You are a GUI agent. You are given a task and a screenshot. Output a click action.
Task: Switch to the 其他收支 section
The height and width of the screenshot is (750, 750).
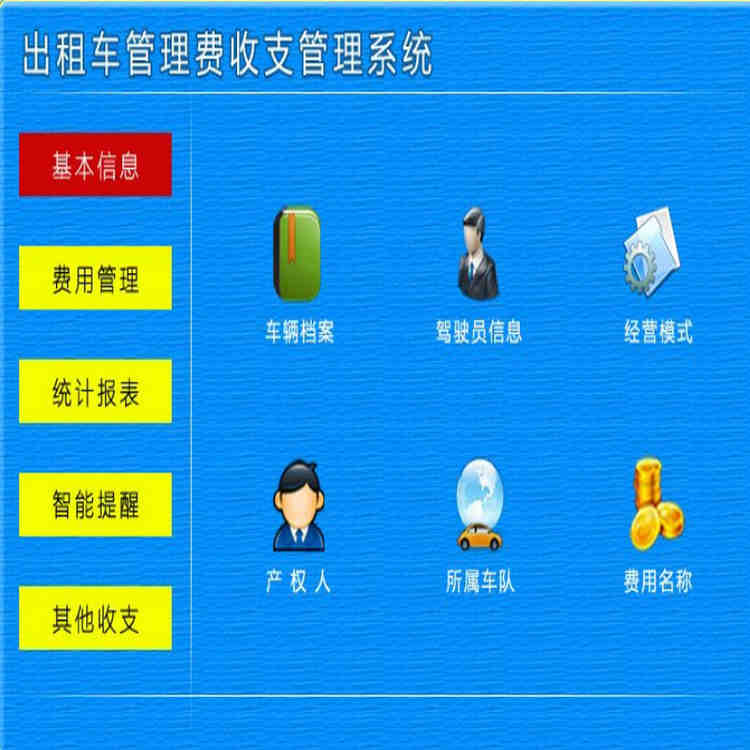pyautogui.click(x=95, y=618)
